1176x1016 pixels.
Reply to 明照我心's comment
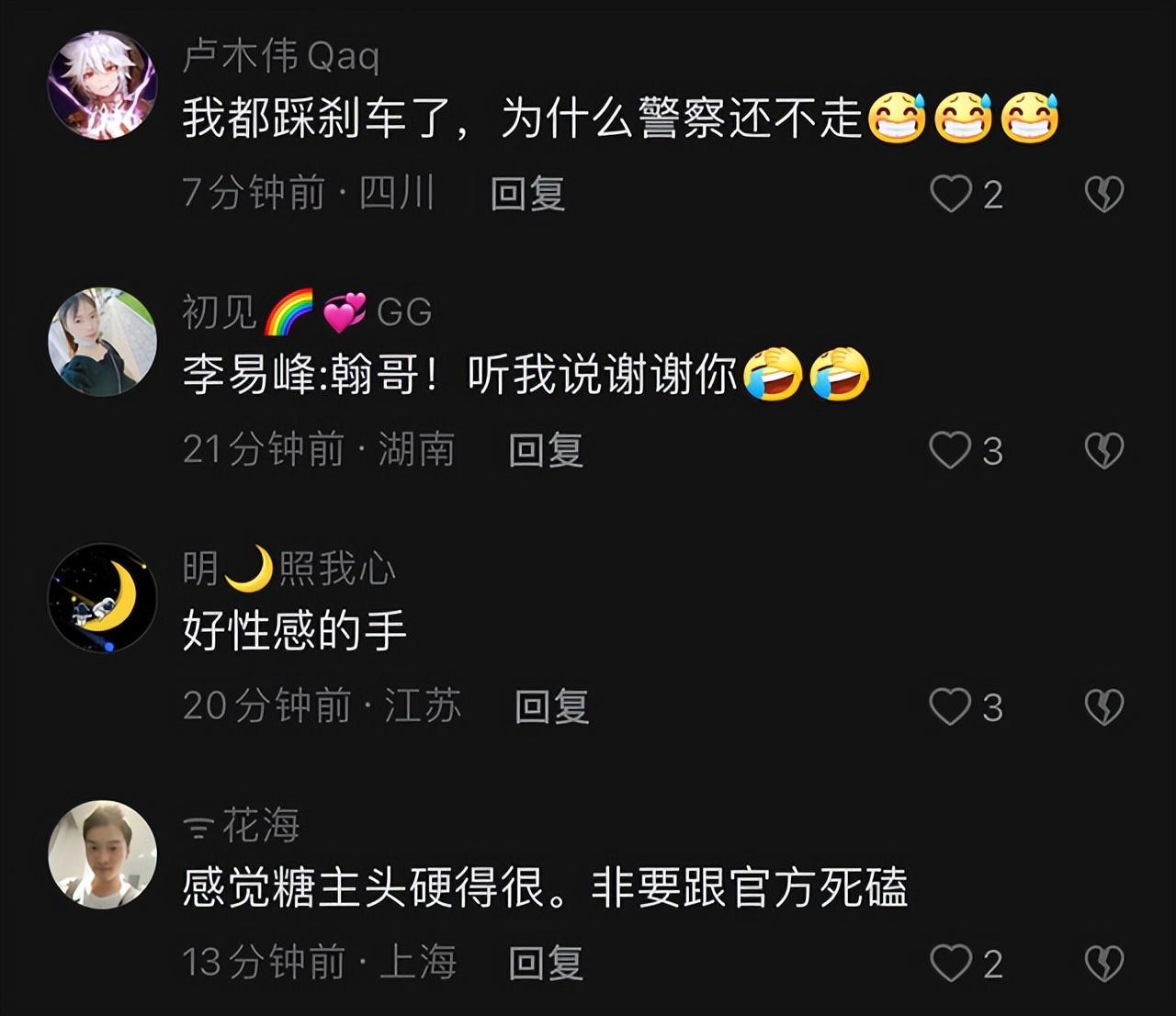coord(551,706)
